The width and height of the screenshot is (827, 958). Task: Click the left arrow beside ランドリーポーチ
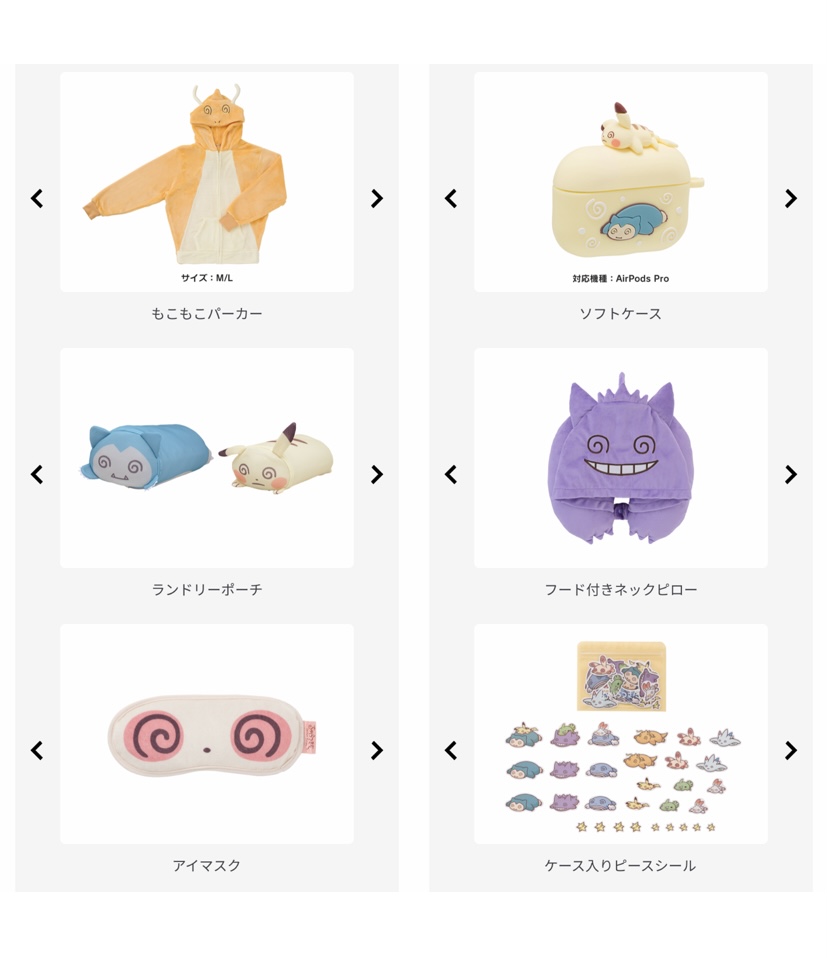[x=36, y=474]
